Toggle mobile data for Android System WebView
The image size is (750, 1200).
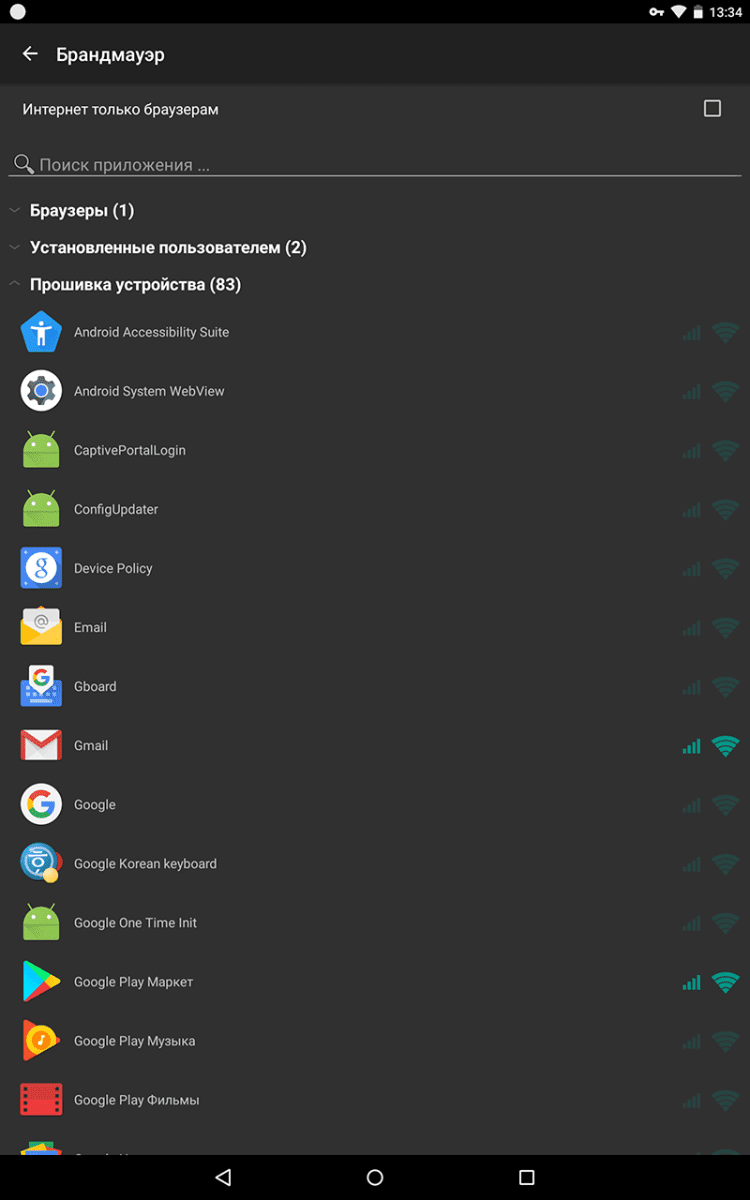(x=691, y=392)
